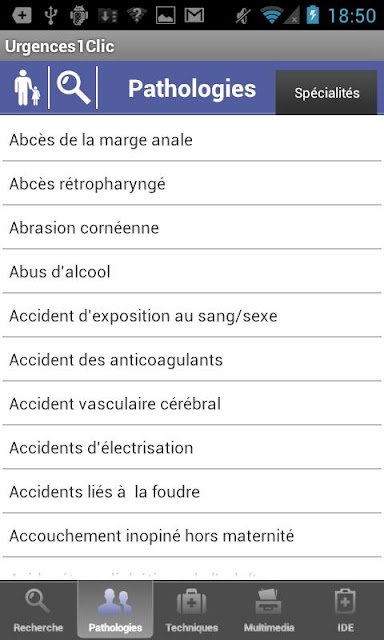Open the magnifying glass search icon
This screenshot has width=384, height=640.
pos(73,88)
